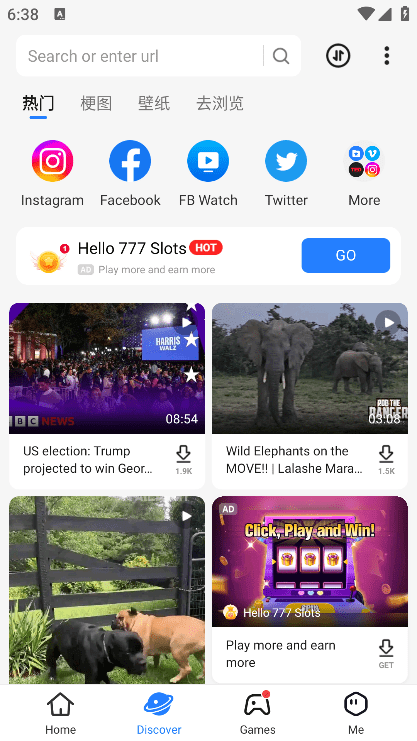Select the 去浏览 tab

[220, 103]
